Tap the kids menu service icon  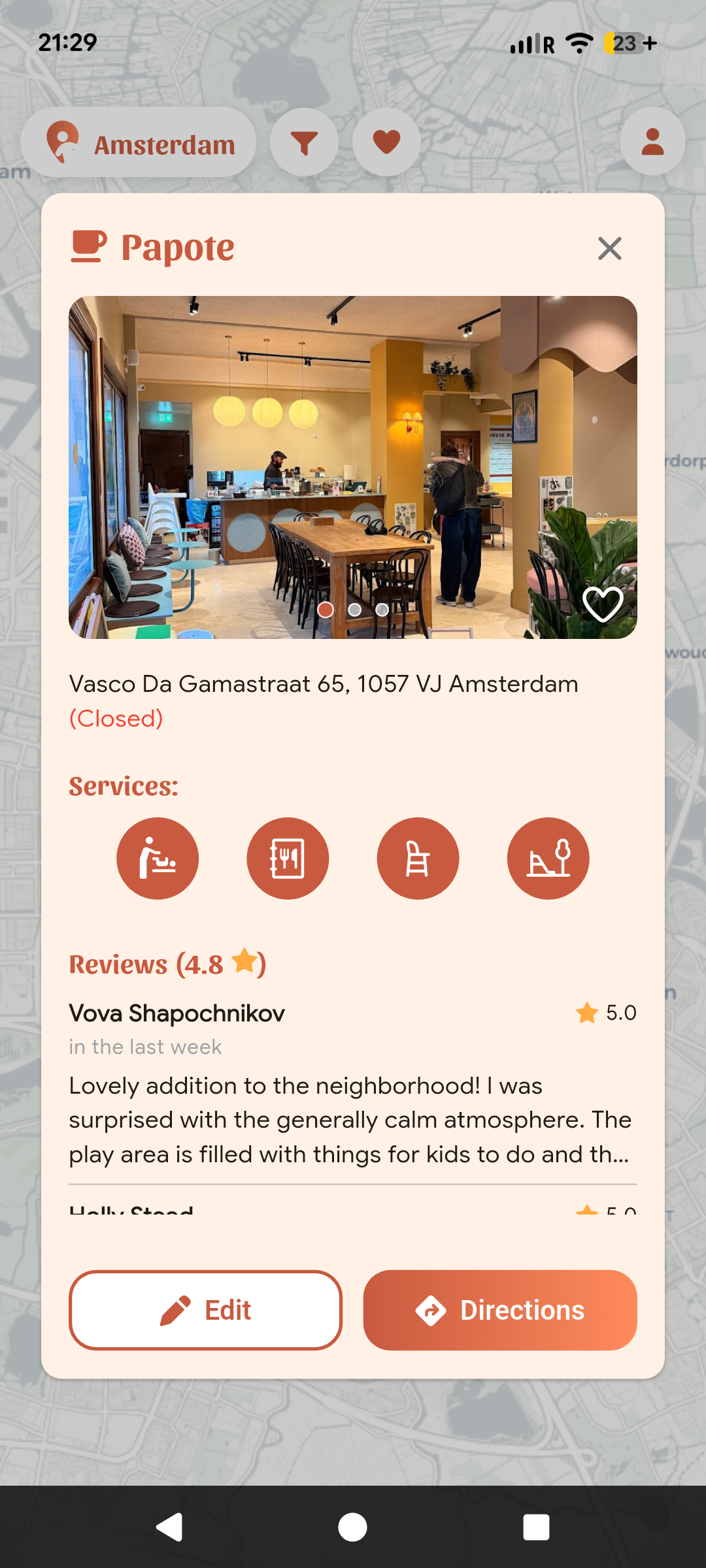point(288,858)
